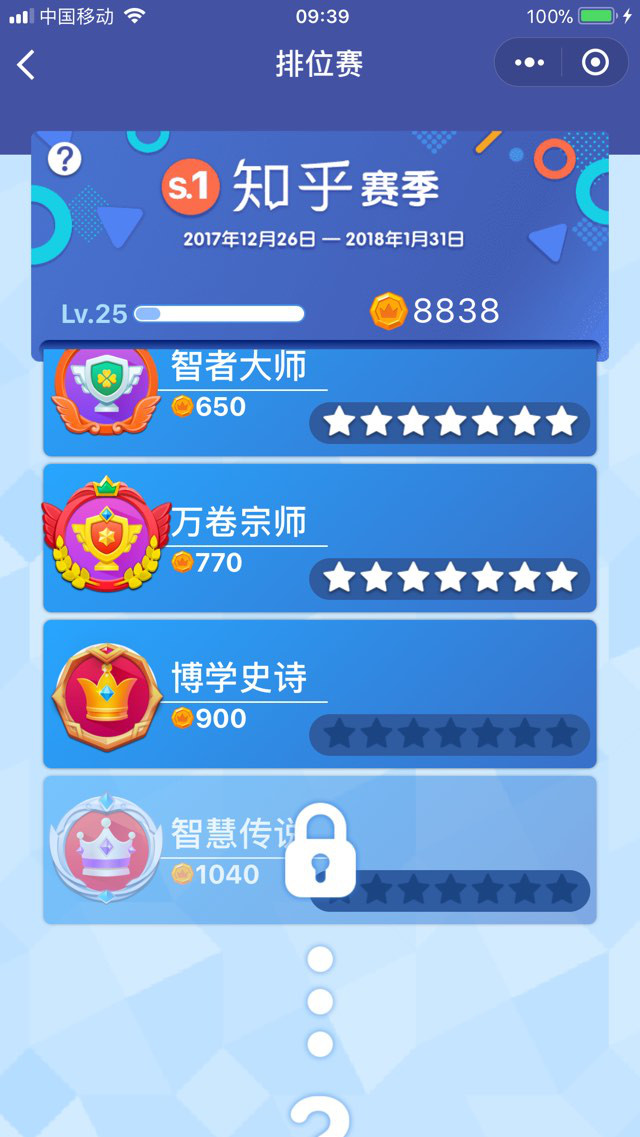The image size is (640, 1137).
Task: Open the question mark help icon
Action: coord(65,160)
